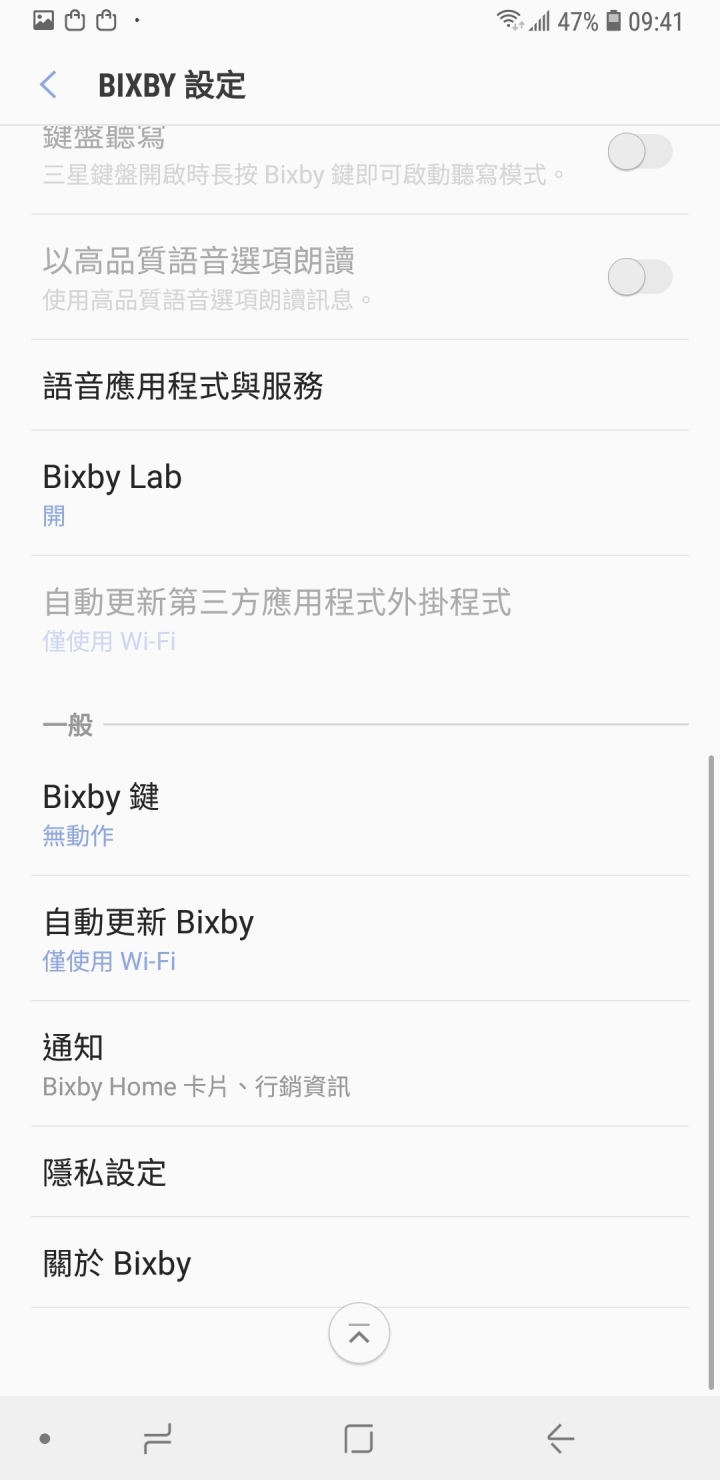The image size is (720, 1480).
Task: Go back from Bixby settings
Action: coord(48,85)
